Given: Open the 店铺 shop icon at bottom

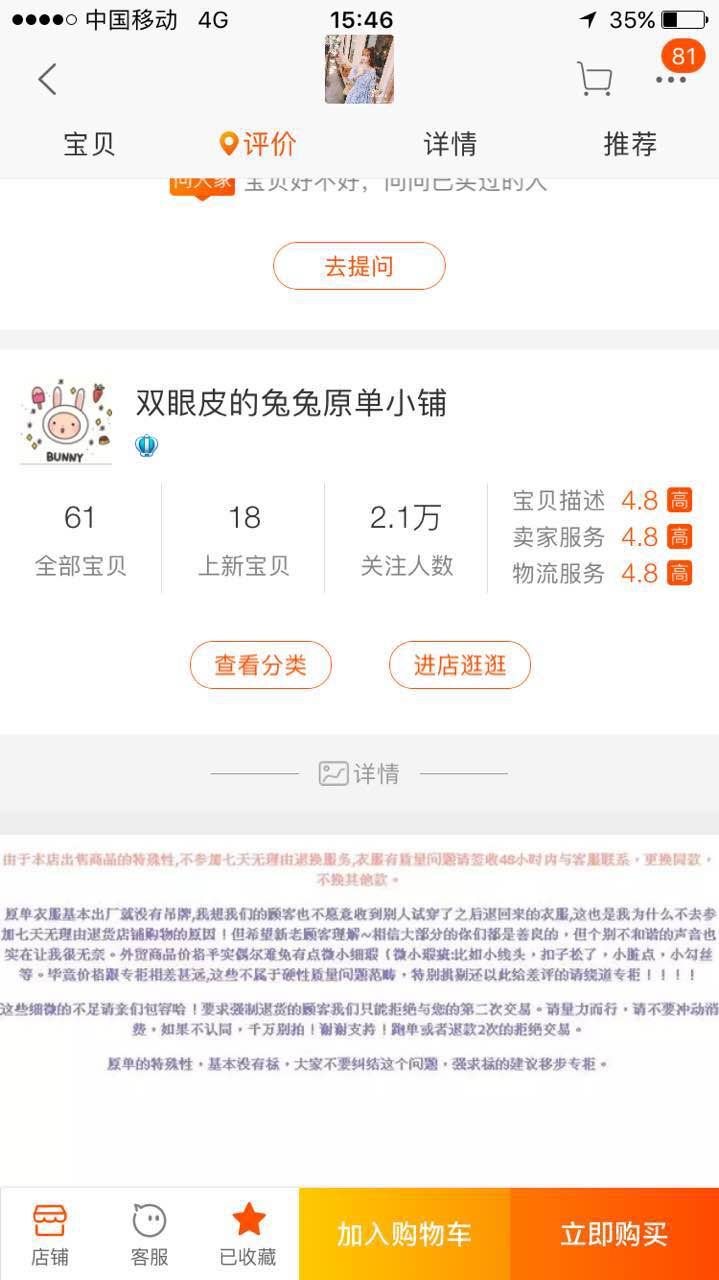Looking at the screenshot, I should (49, 1234).
